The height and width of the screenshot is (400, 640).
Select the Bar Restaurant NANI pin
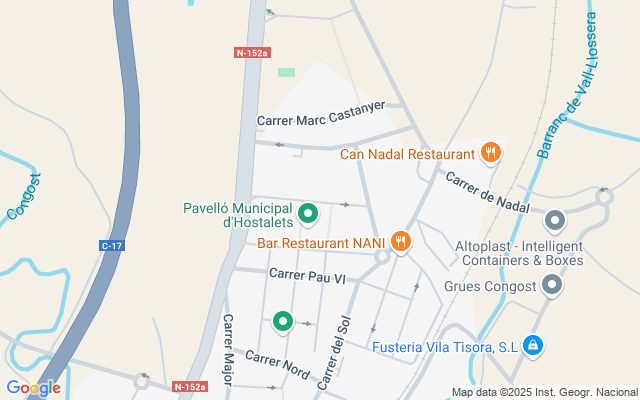pyautogui.click(x=401, y=241)
